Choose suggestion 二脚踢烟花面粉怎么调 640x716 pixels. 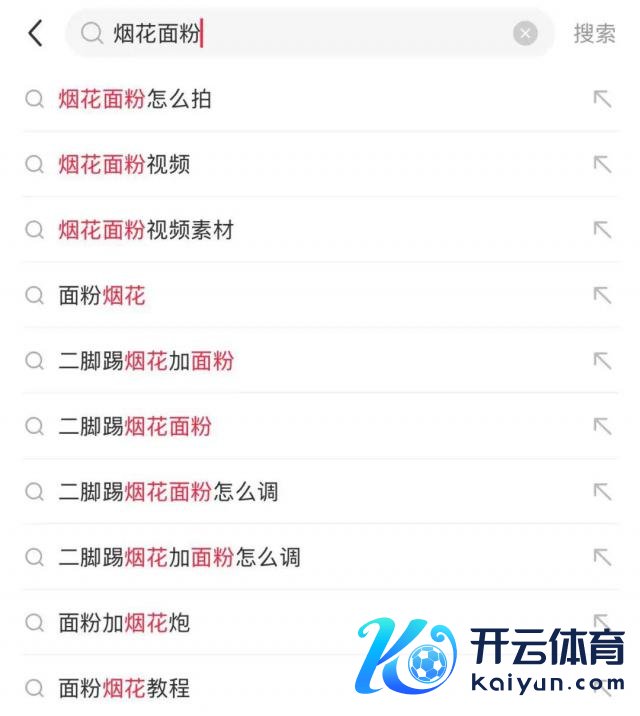click(168, 492)
